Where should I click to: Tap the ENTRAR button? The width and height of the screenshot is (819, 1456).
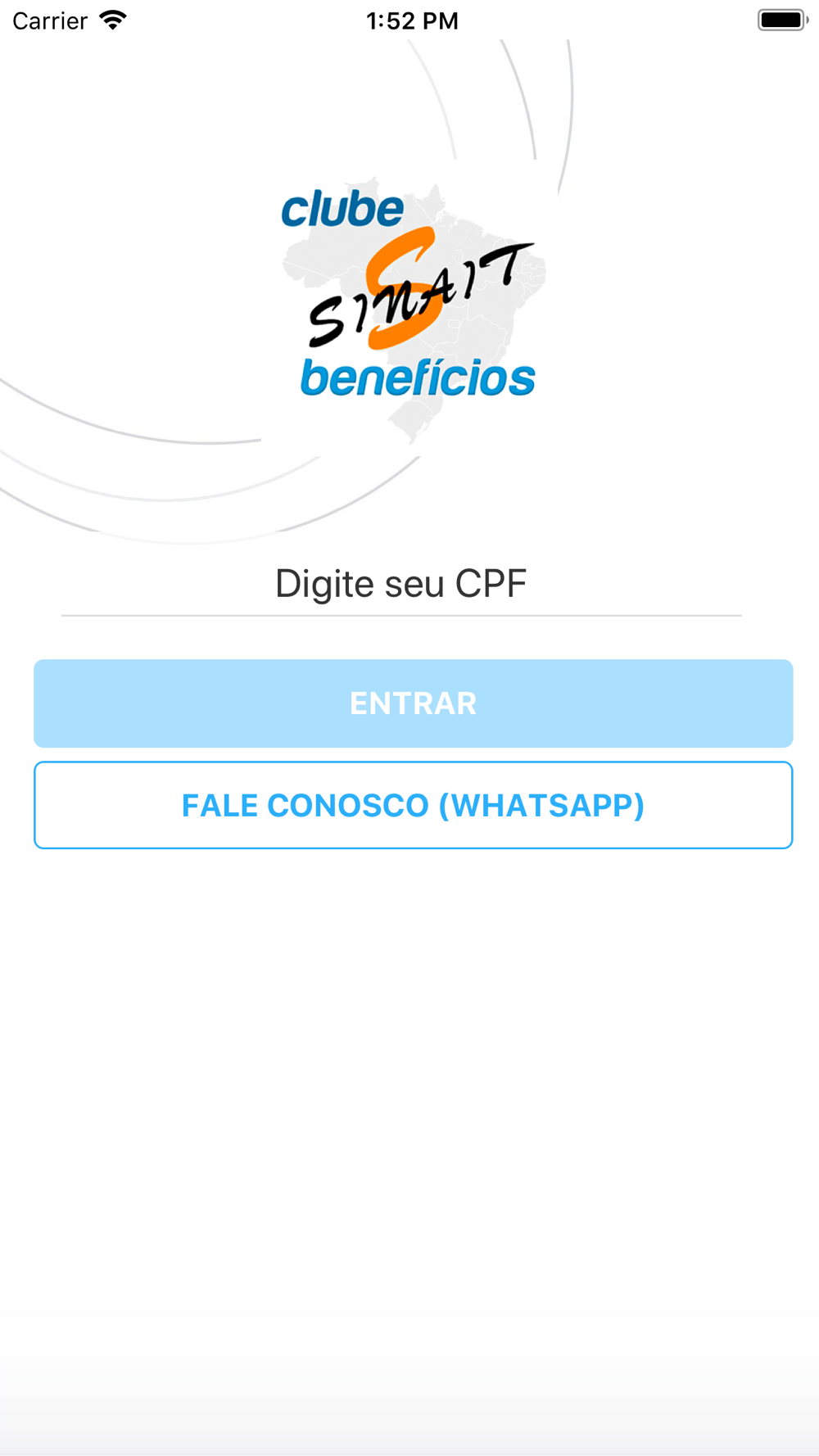click(413, 703)
